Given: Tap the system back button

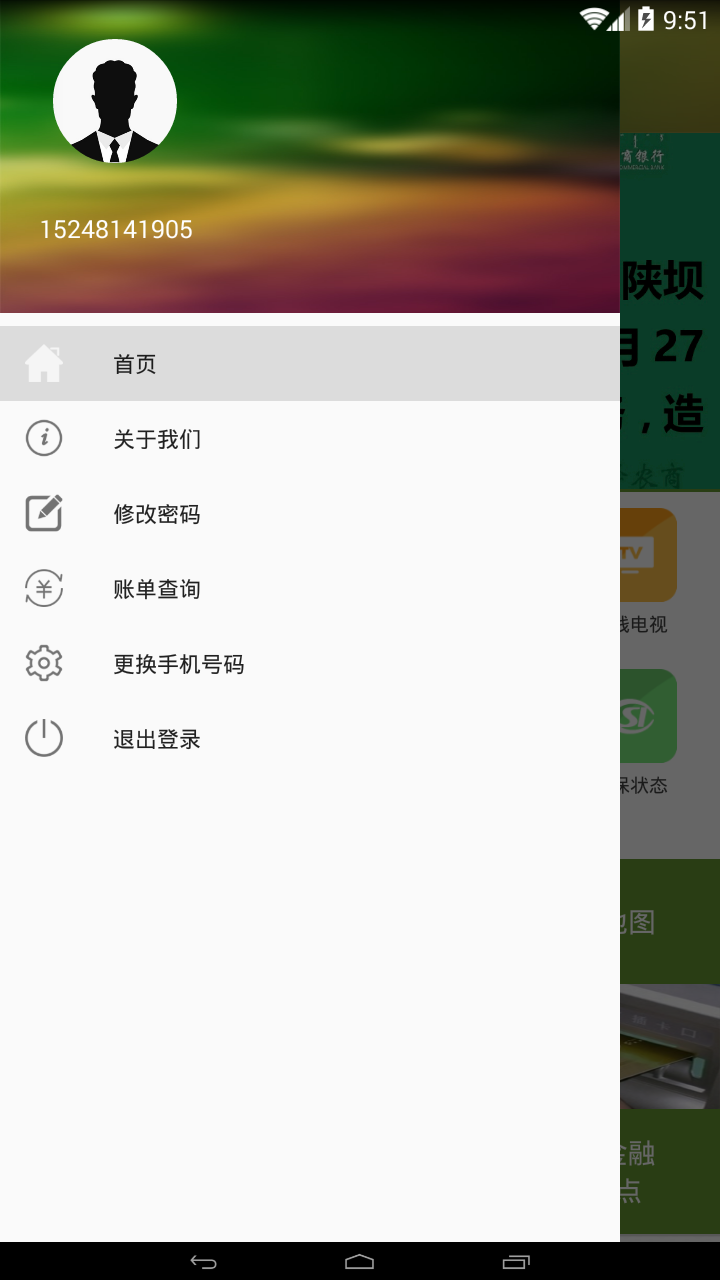Looking at the screenshot, I should (203, 1262).
